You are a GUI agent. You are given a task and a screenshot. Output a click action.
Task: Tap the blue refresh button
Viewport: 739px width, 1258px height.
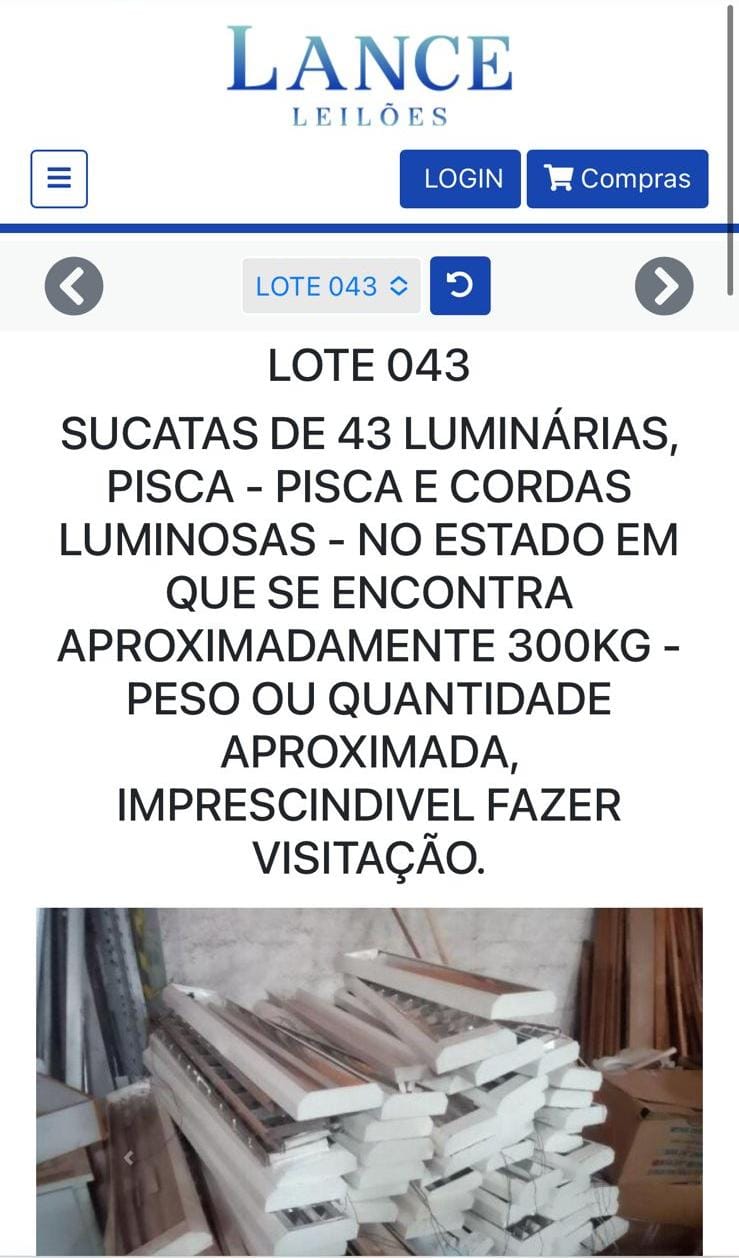tap(460, 286)
